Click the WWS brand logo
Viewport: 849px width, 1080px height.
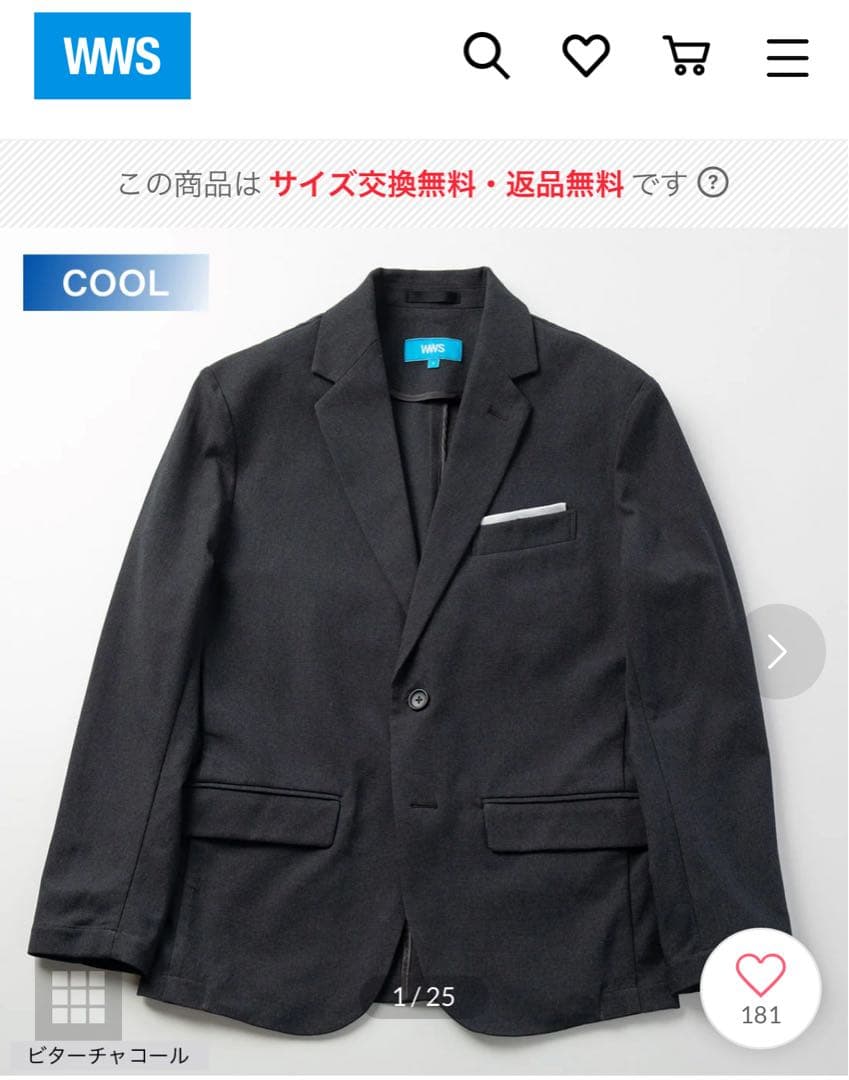point(111,57)
